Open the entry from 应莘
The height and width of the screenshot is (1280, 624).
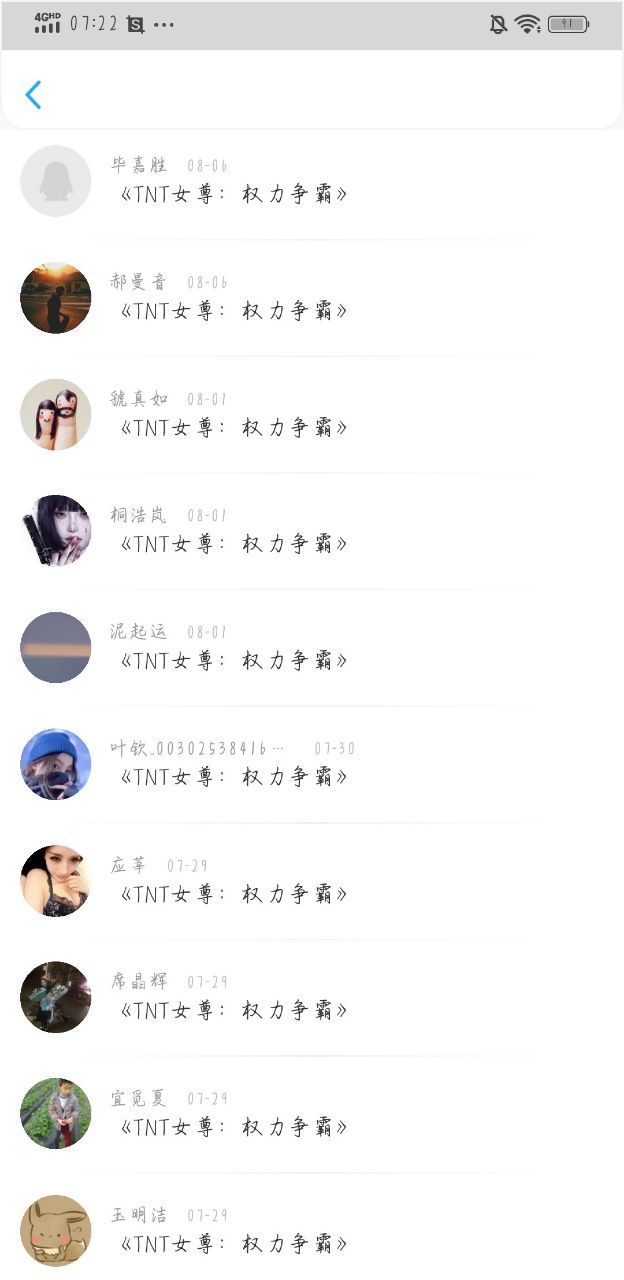(x=312, y=881)
